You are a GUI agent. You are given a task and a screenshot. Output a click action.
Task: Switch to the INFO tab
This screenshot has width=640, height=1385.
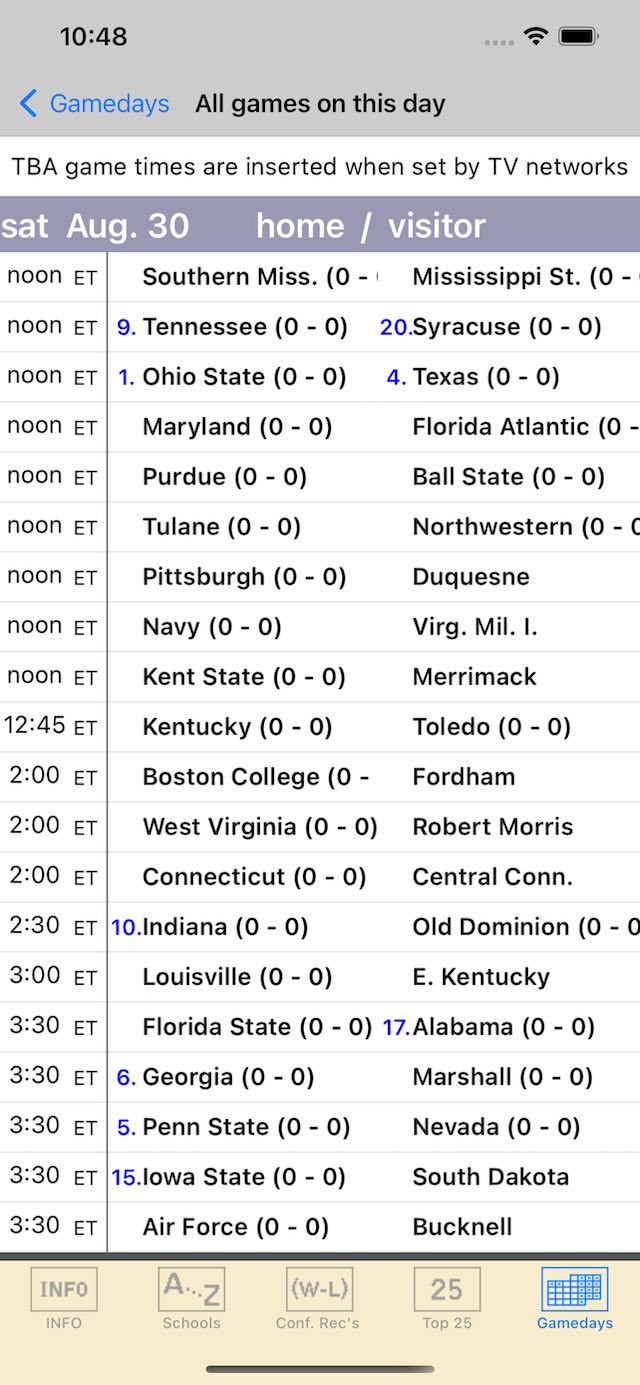tap(64, 1298)
